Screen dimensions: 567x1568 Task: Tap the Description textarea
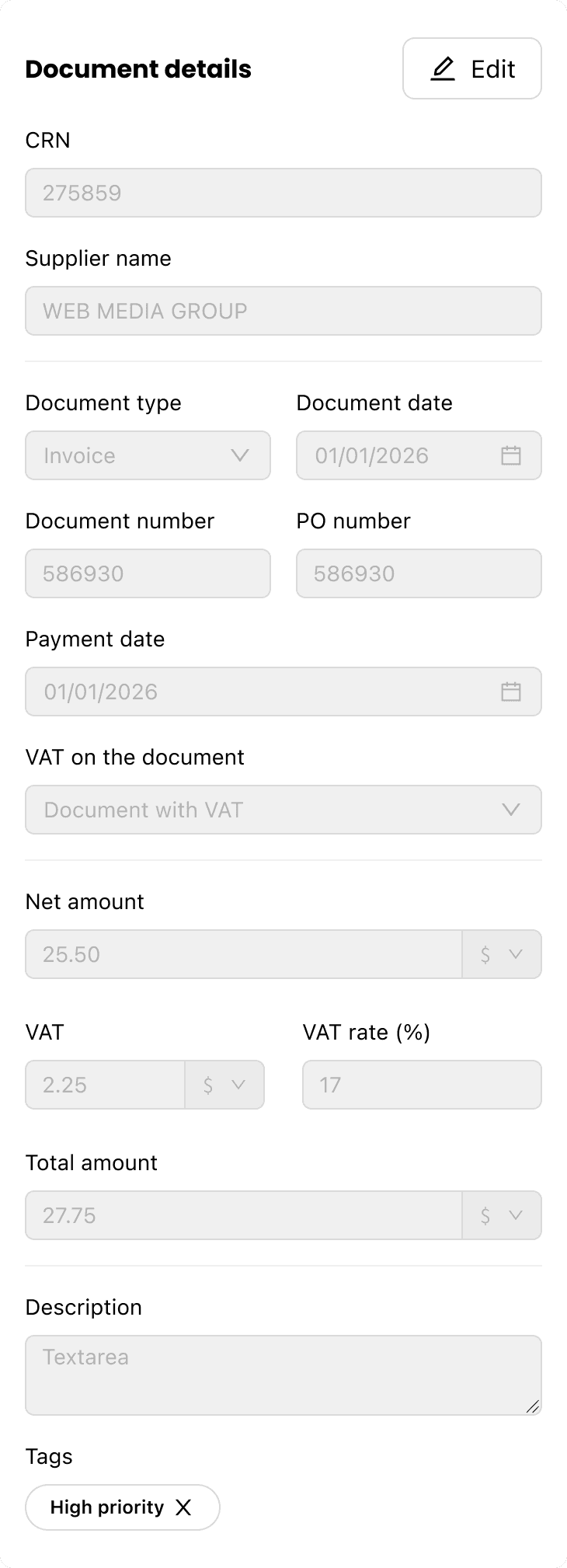click(x=283, y=1375)
